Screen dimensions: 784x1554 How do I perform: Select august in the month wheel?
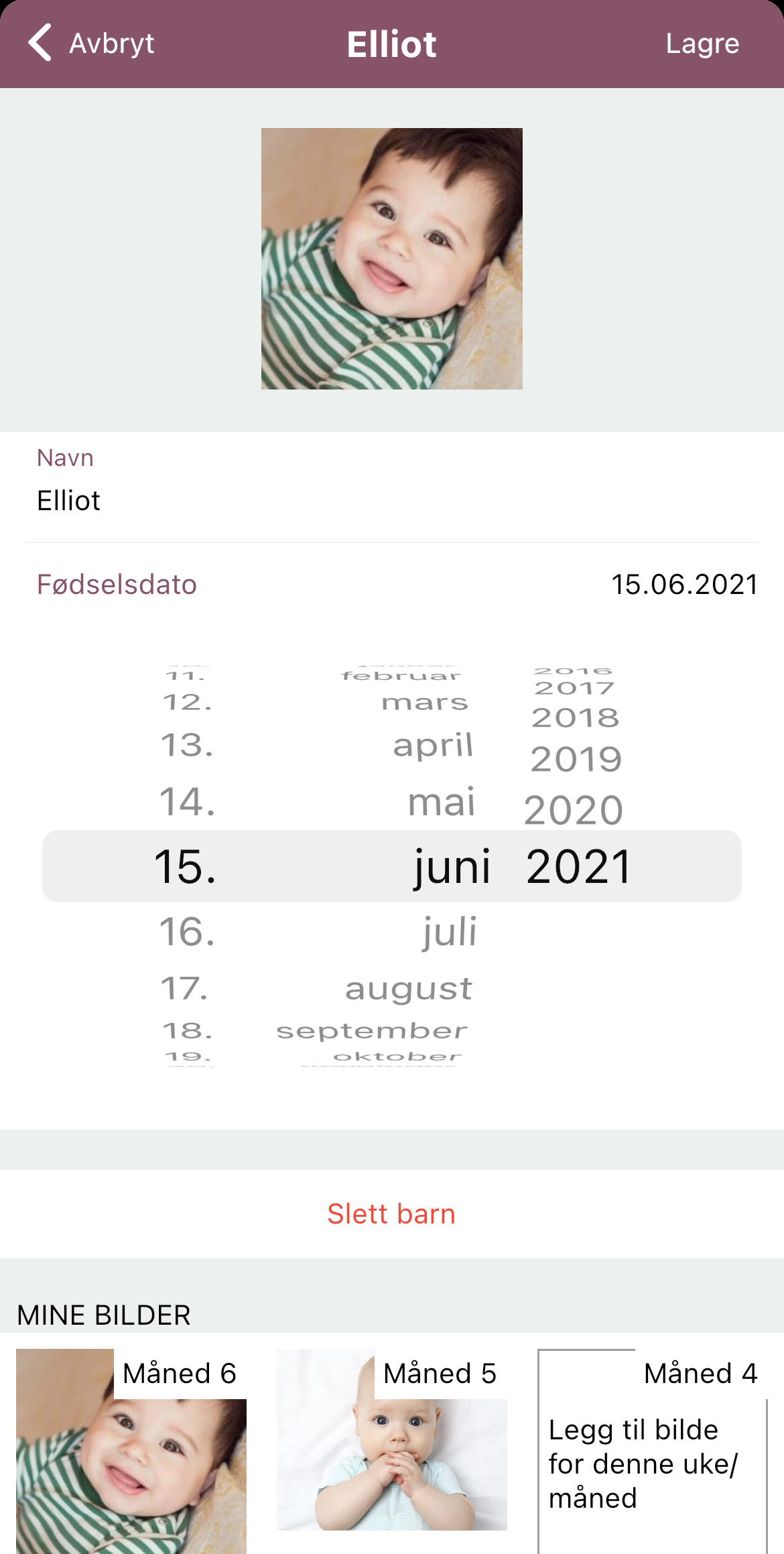409,990
